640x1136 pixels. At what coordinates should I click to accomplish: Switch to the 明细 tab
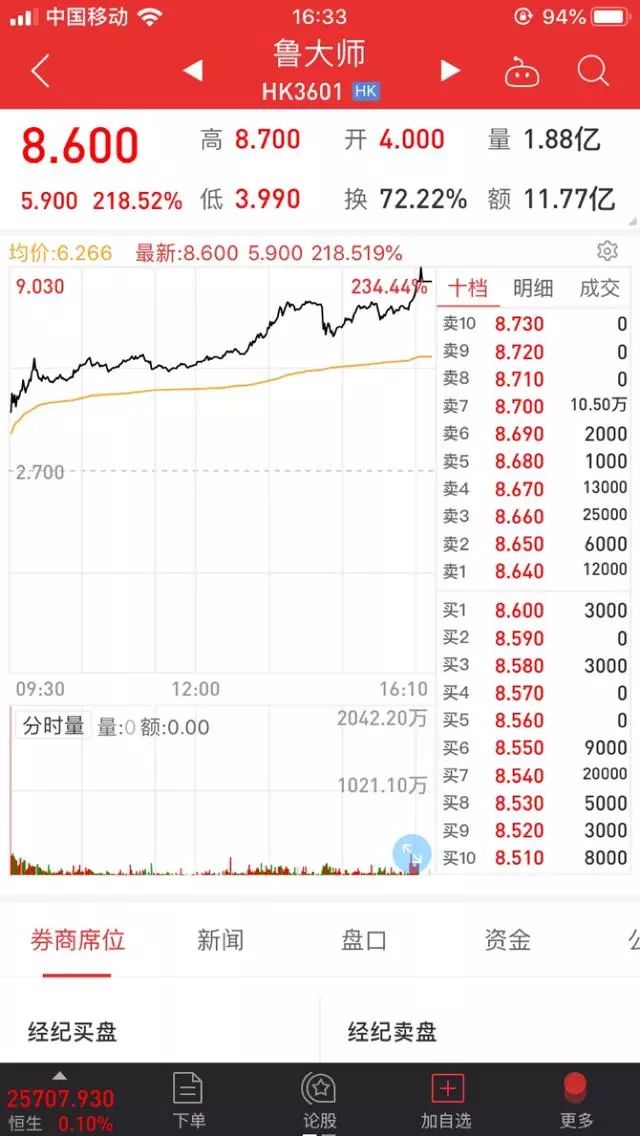[533, 288]
